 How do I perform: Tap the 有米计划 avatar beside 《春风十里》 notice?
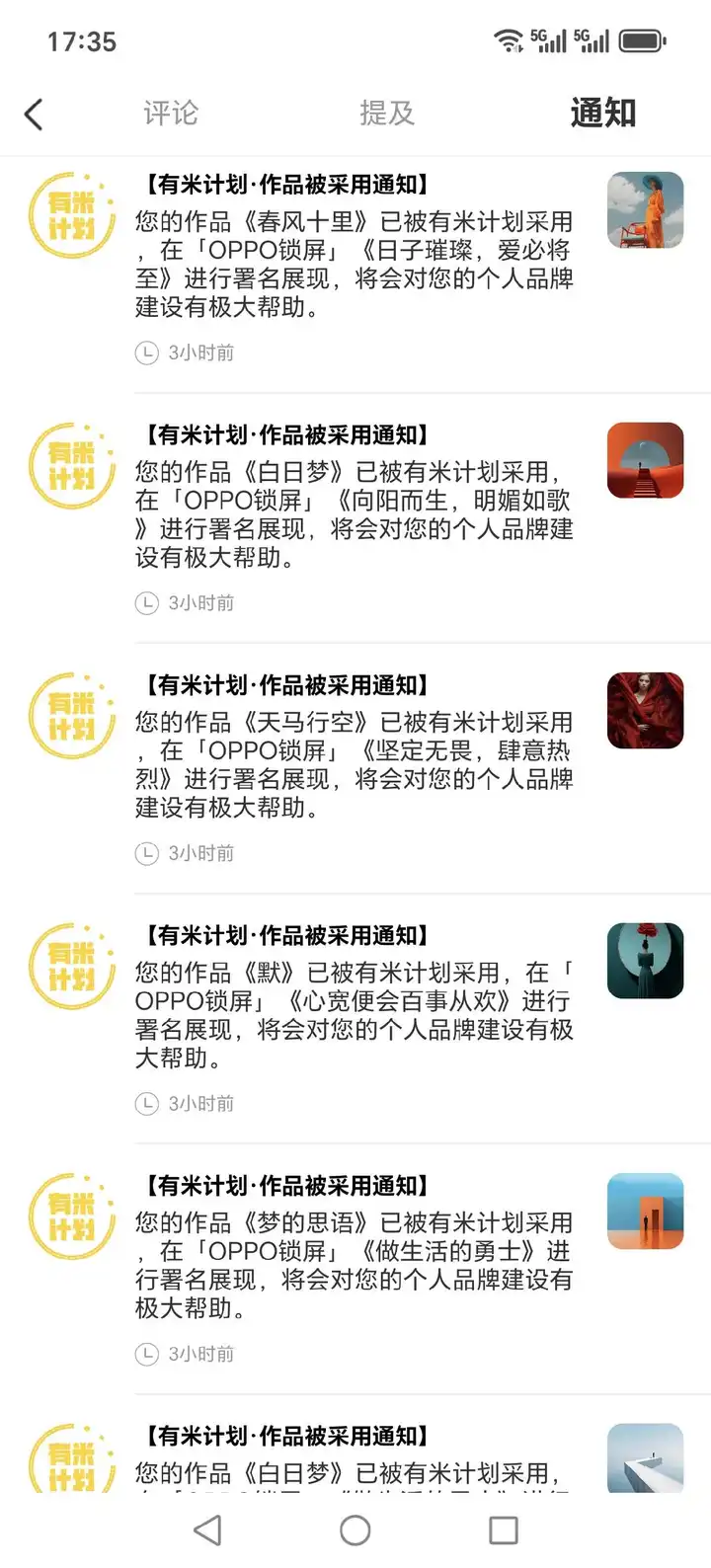click(x=72, y=215)
